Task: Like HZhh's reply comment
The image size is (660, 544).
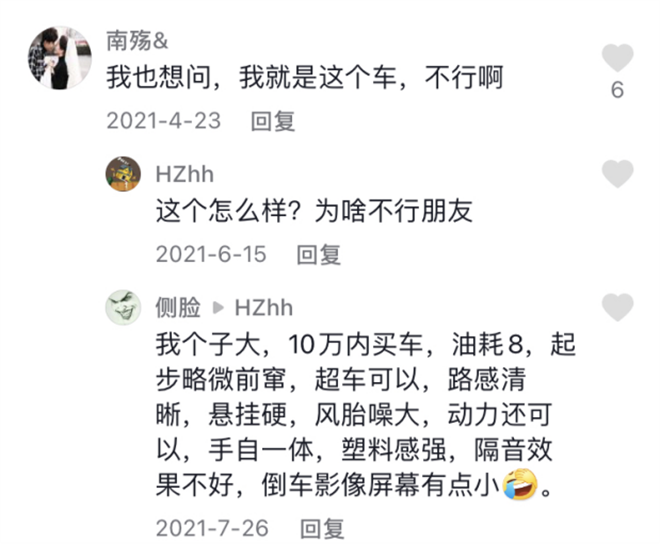Action: 617,174
